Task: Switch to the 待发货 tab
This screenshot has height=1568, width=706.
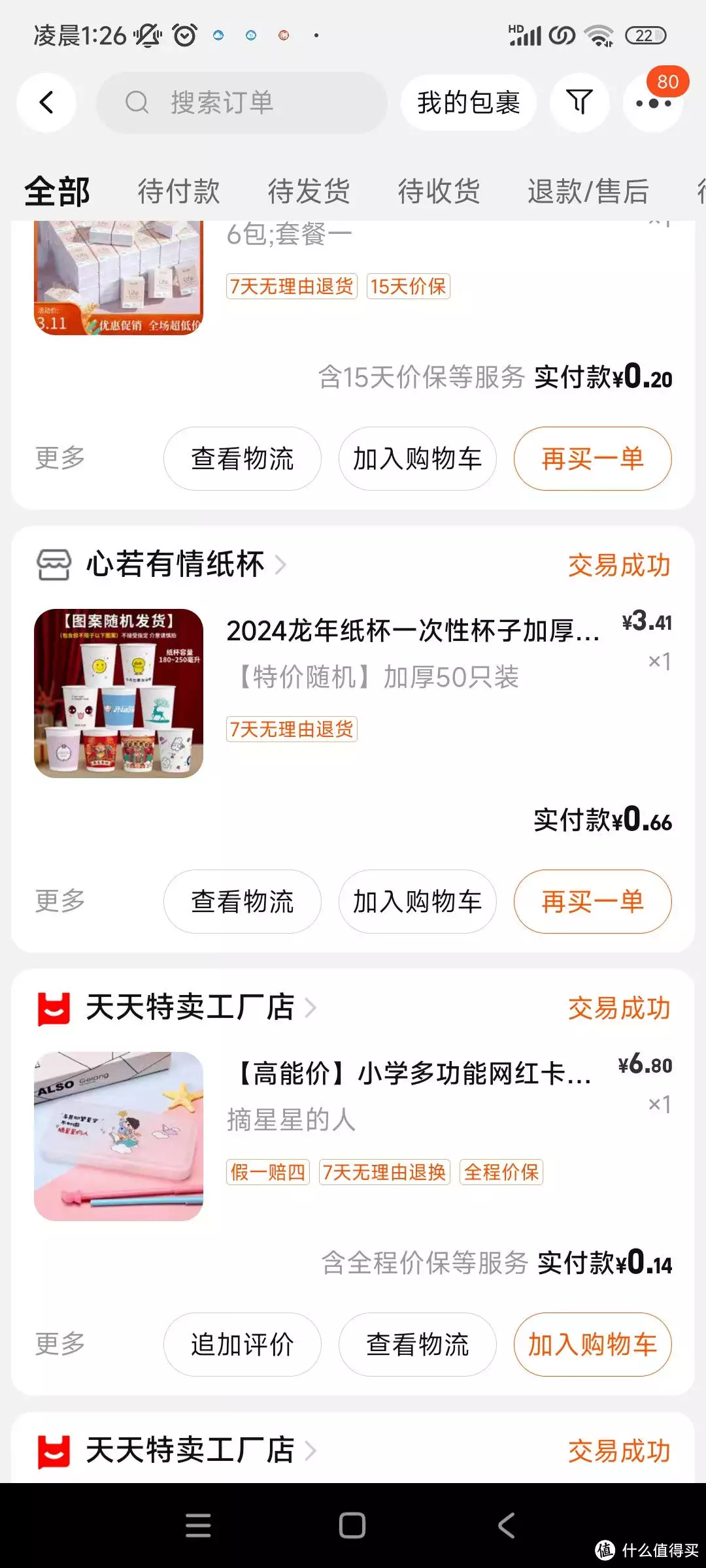Action: click(x=309, y=191)
